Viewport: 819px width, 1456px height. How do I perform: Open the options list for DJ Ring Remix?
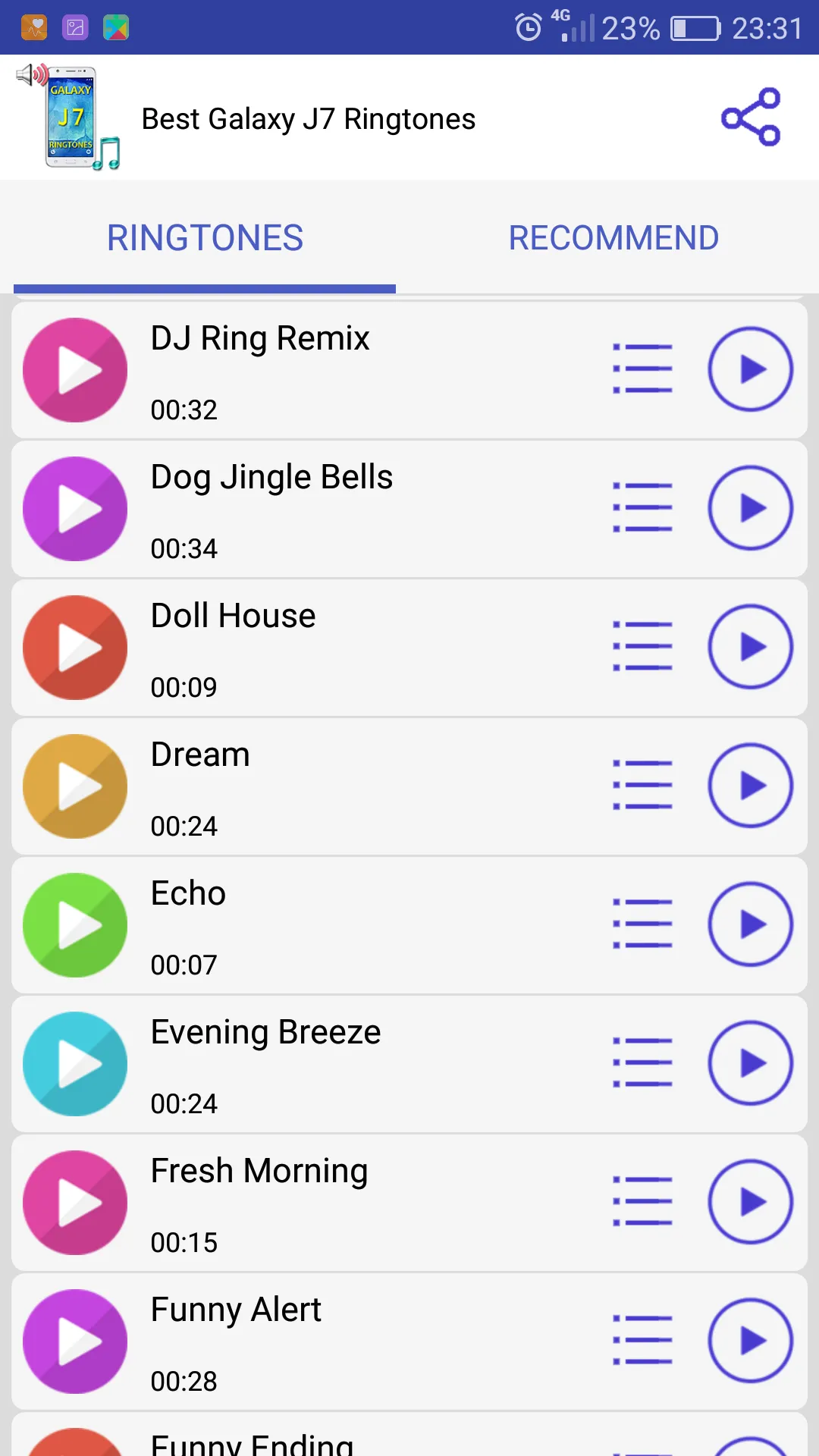point(642,369)
